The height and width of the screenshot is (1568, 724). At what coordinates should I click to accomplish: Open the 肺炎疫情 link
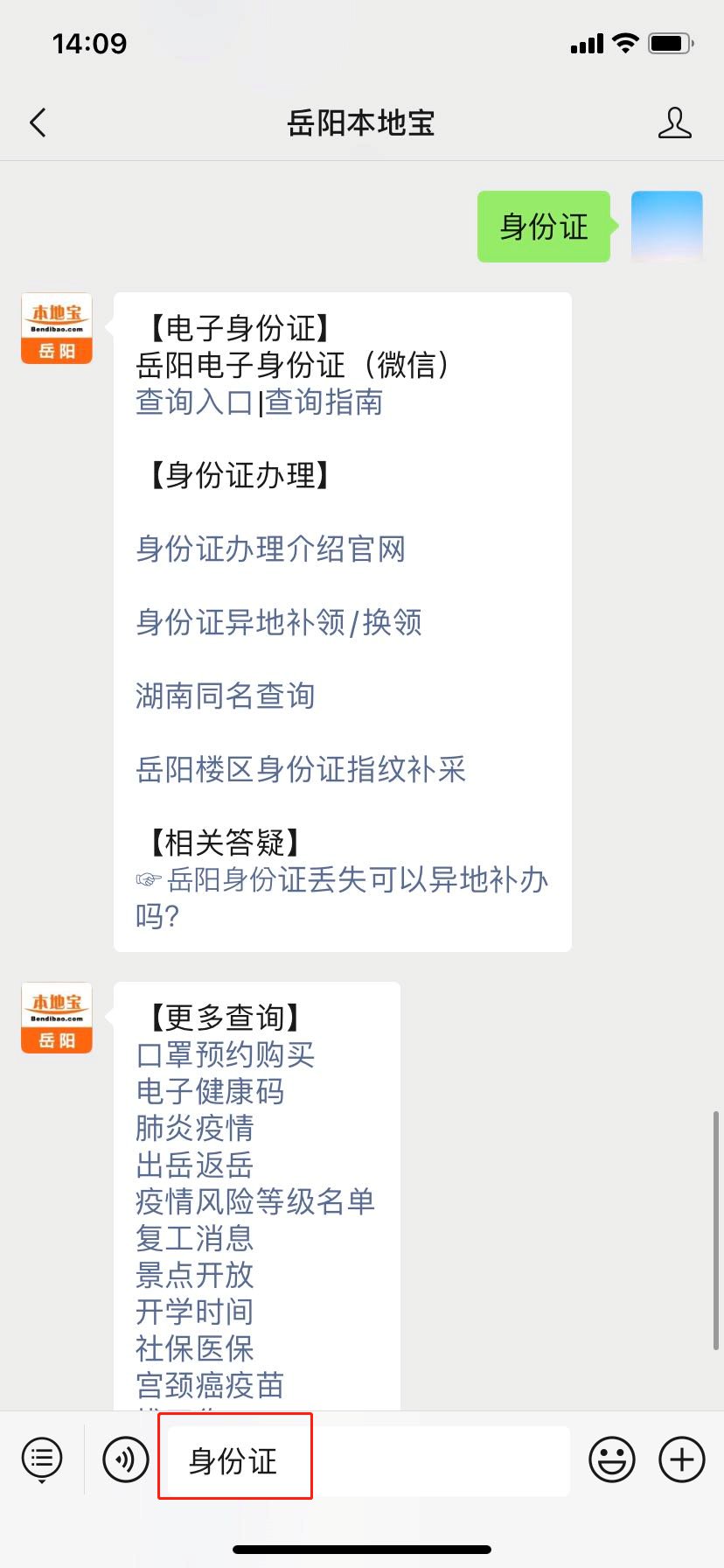[194, 1129]
